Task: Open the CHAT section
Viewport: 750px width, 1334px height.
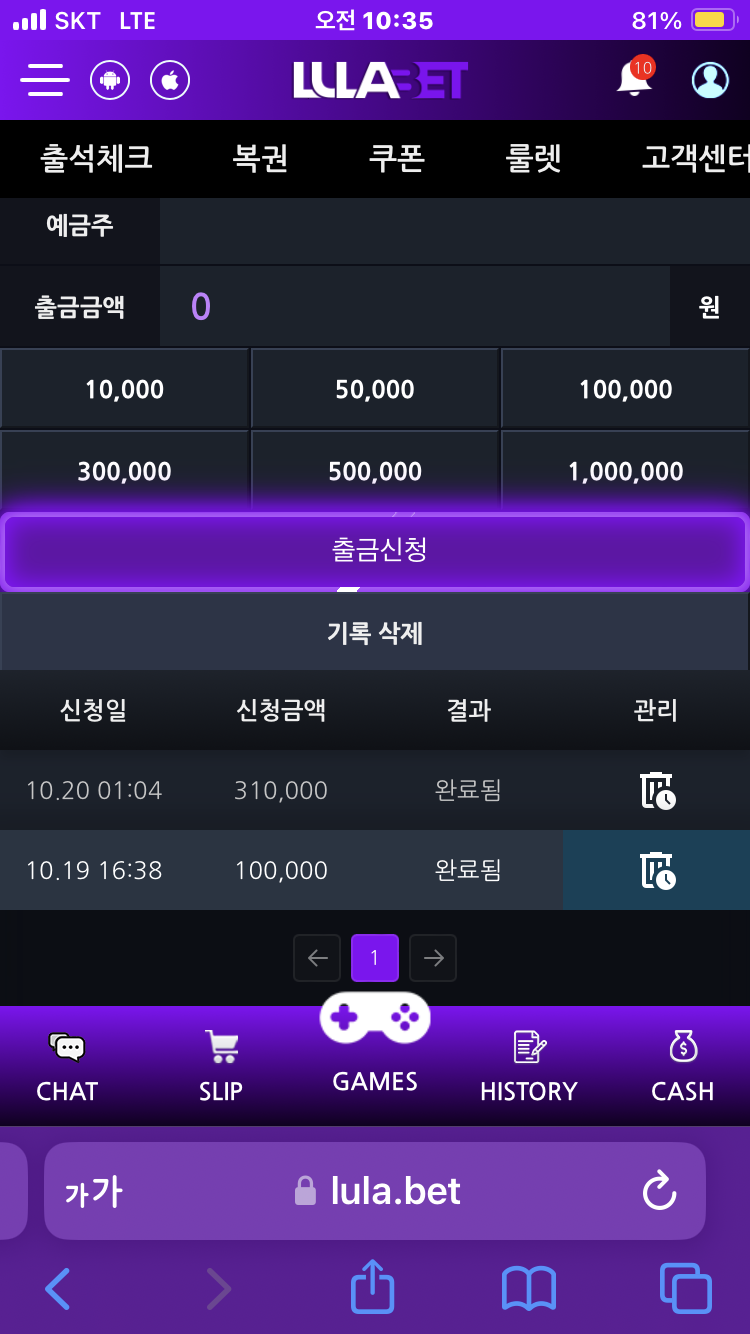Action: pos(67,1068)
